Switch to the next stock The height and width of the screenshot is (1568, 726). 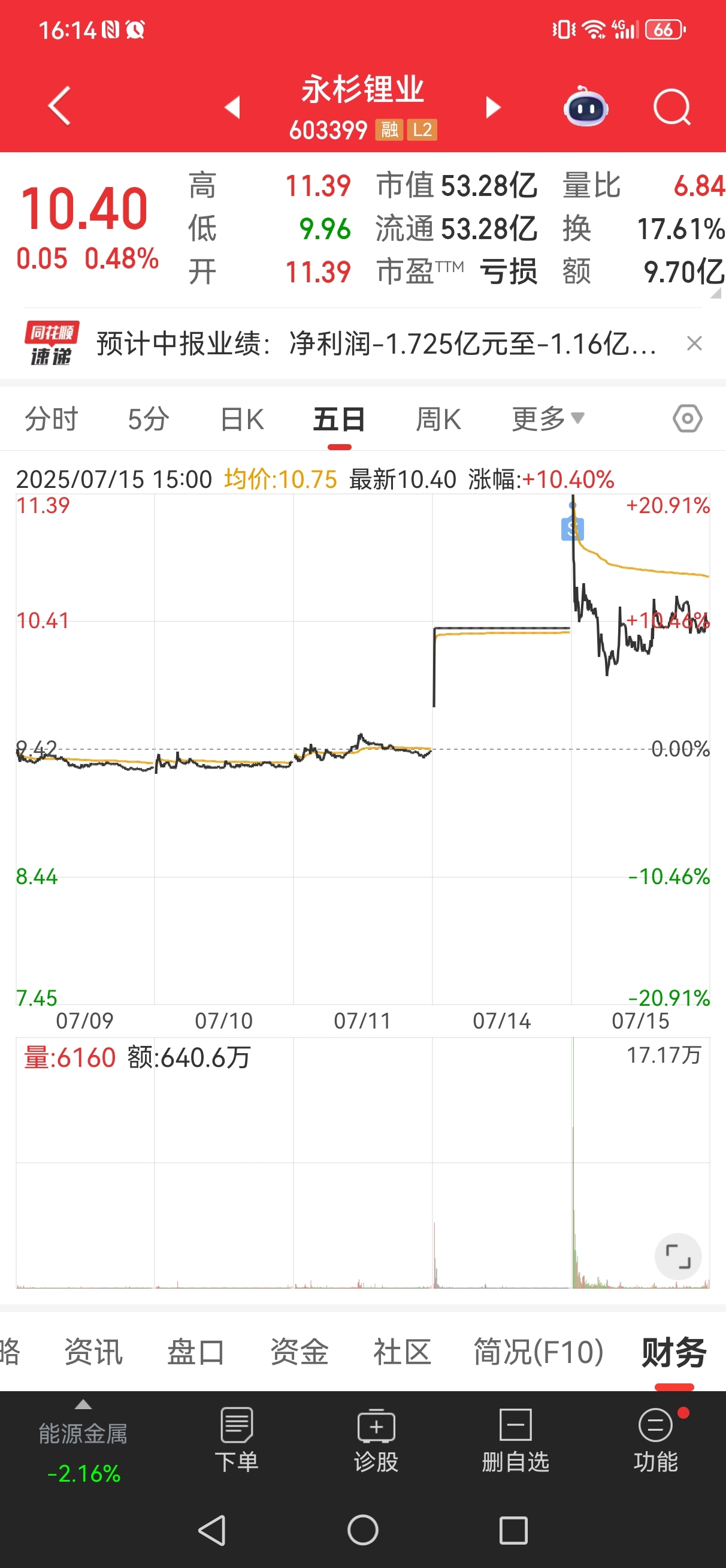click(x=493, y=107)
